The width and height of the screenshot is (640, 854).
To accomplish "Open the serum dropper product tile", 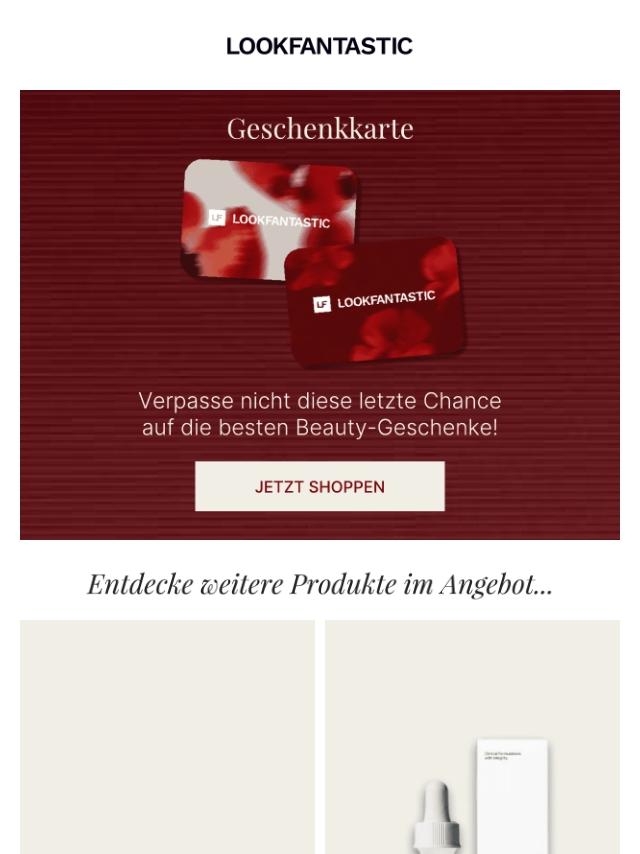I will [472, 760].
